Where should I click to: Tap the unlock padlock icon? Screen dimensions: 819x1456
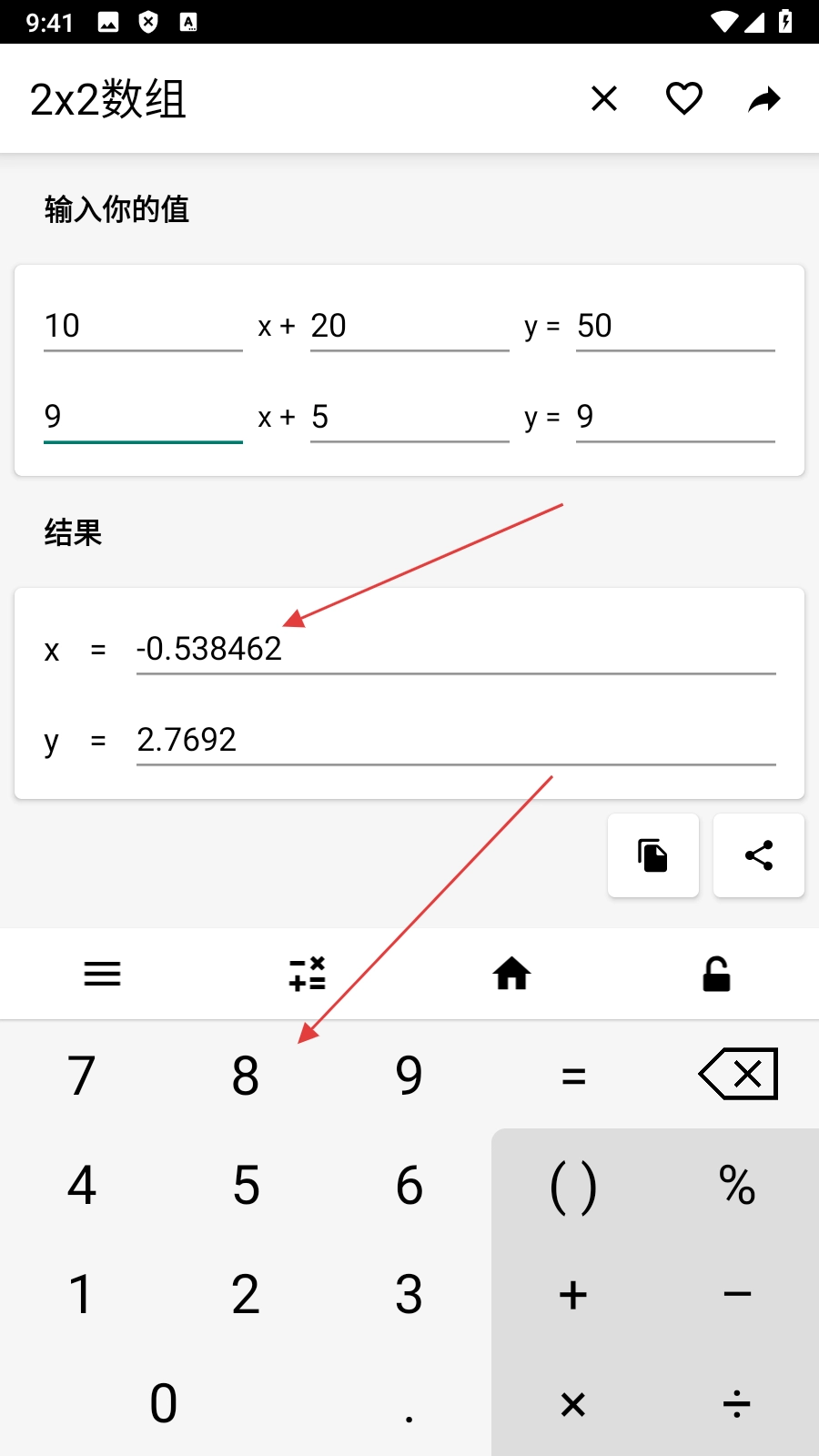(x=716, y=974)
